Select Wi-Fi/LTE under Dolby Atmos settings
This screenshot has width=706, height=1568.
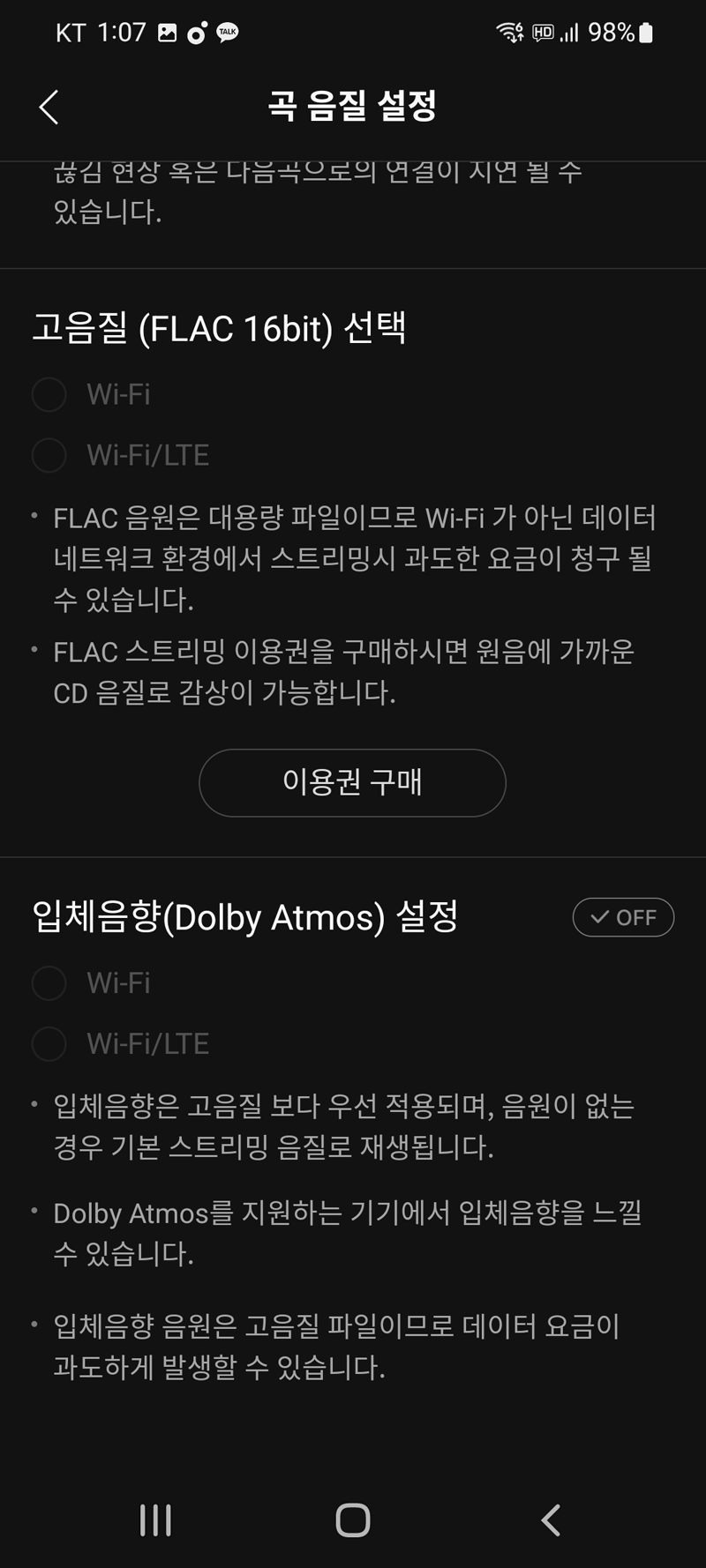[49, 1044]
